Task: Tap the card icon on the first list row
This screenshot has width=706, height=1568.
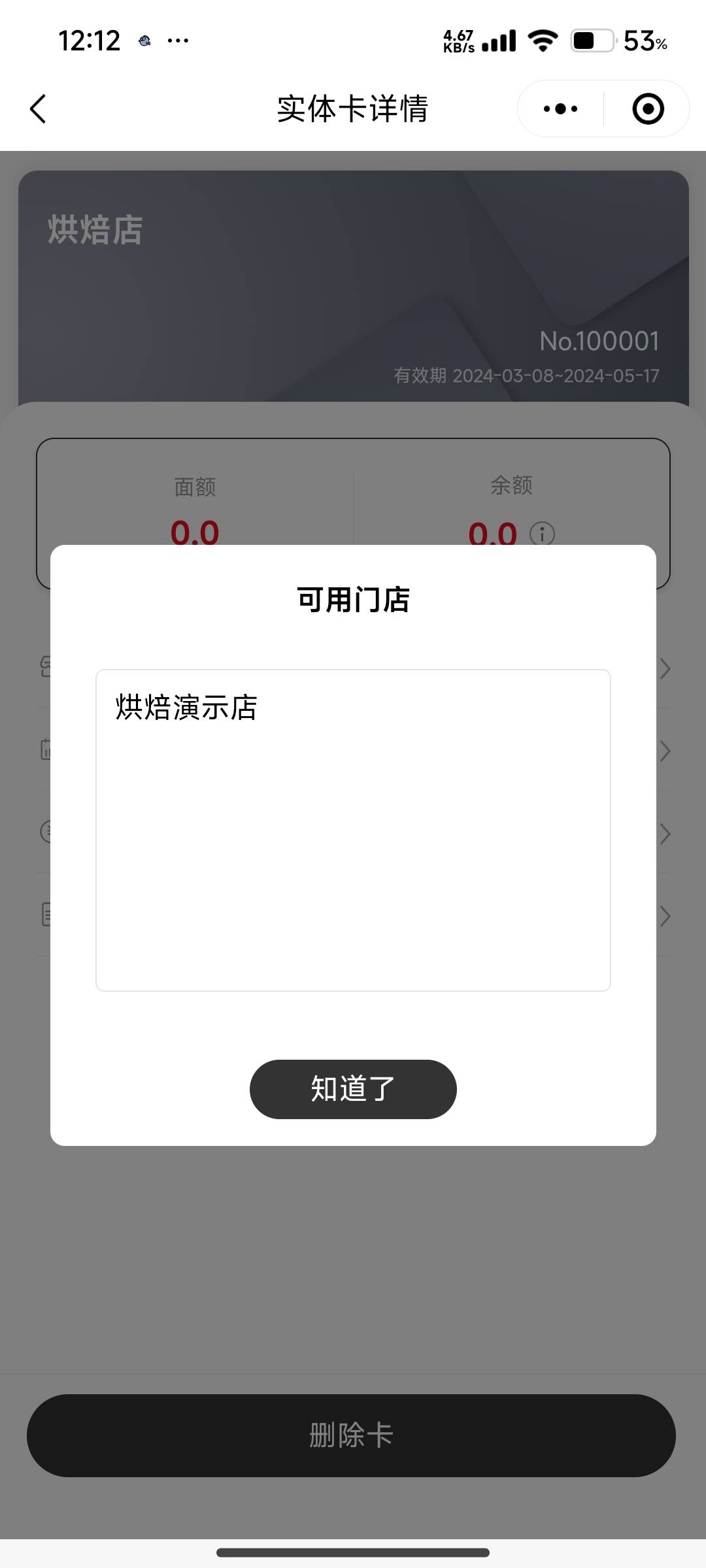Action: pyautogui.click(x=47, y=668)
